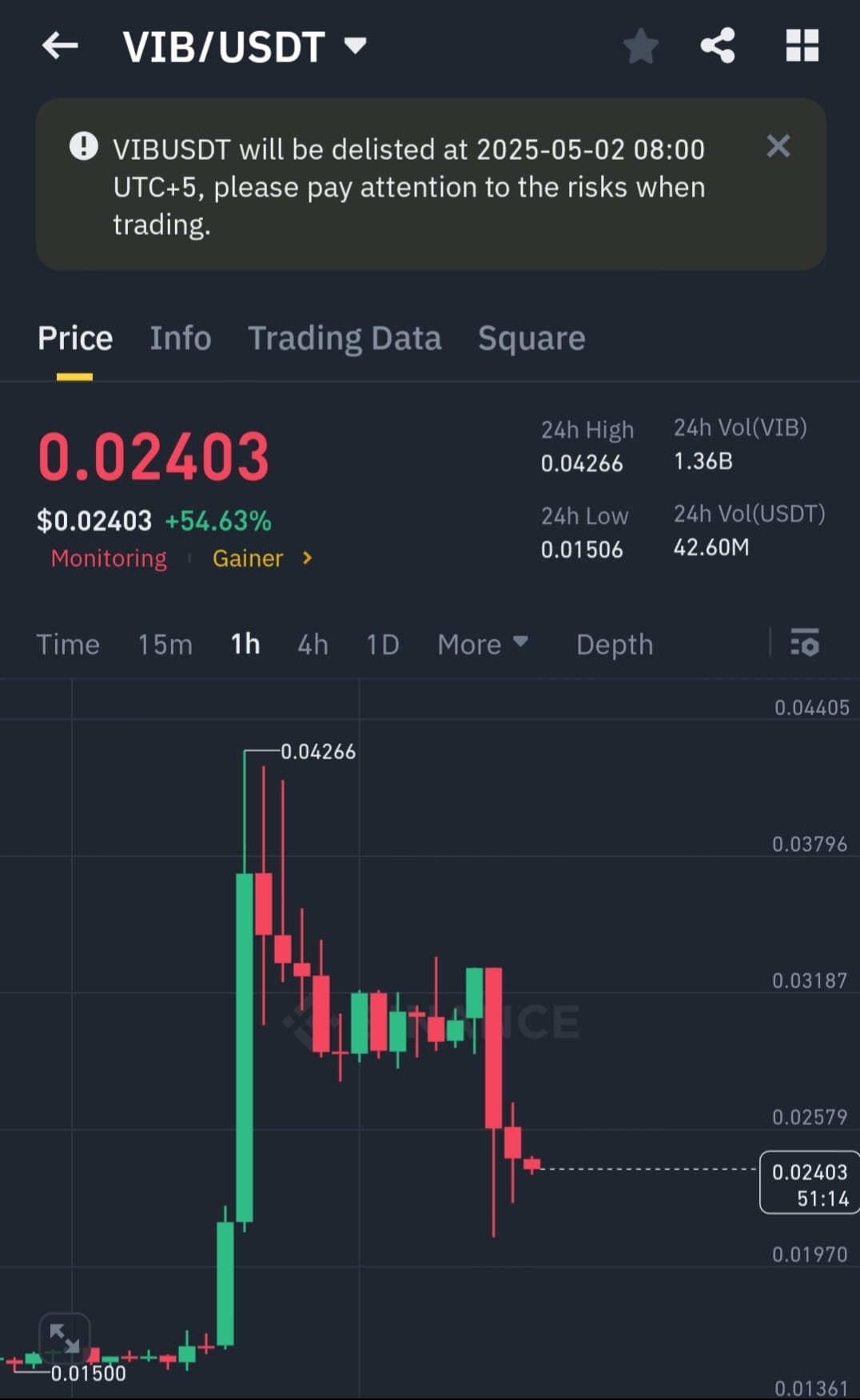Image resolution: width=860 pixels, height=1400 pixels.
Task: Switch chart to the 4h timeframe
Action: tap(313, 644)
